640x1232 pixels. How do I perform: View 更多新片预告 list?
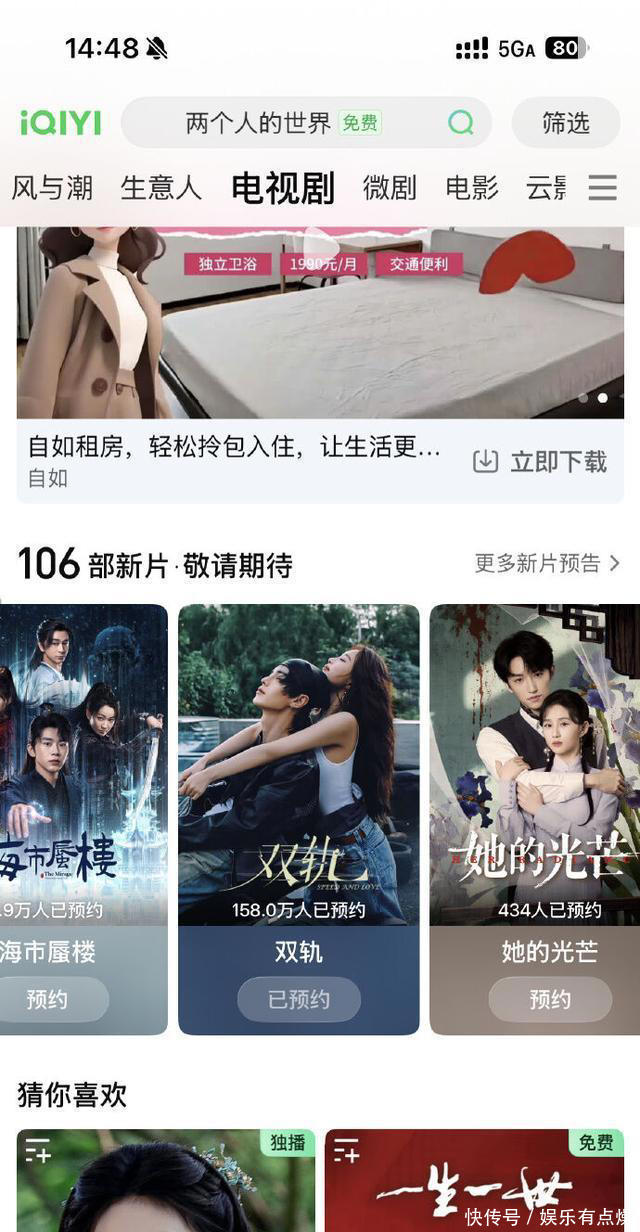547,564
